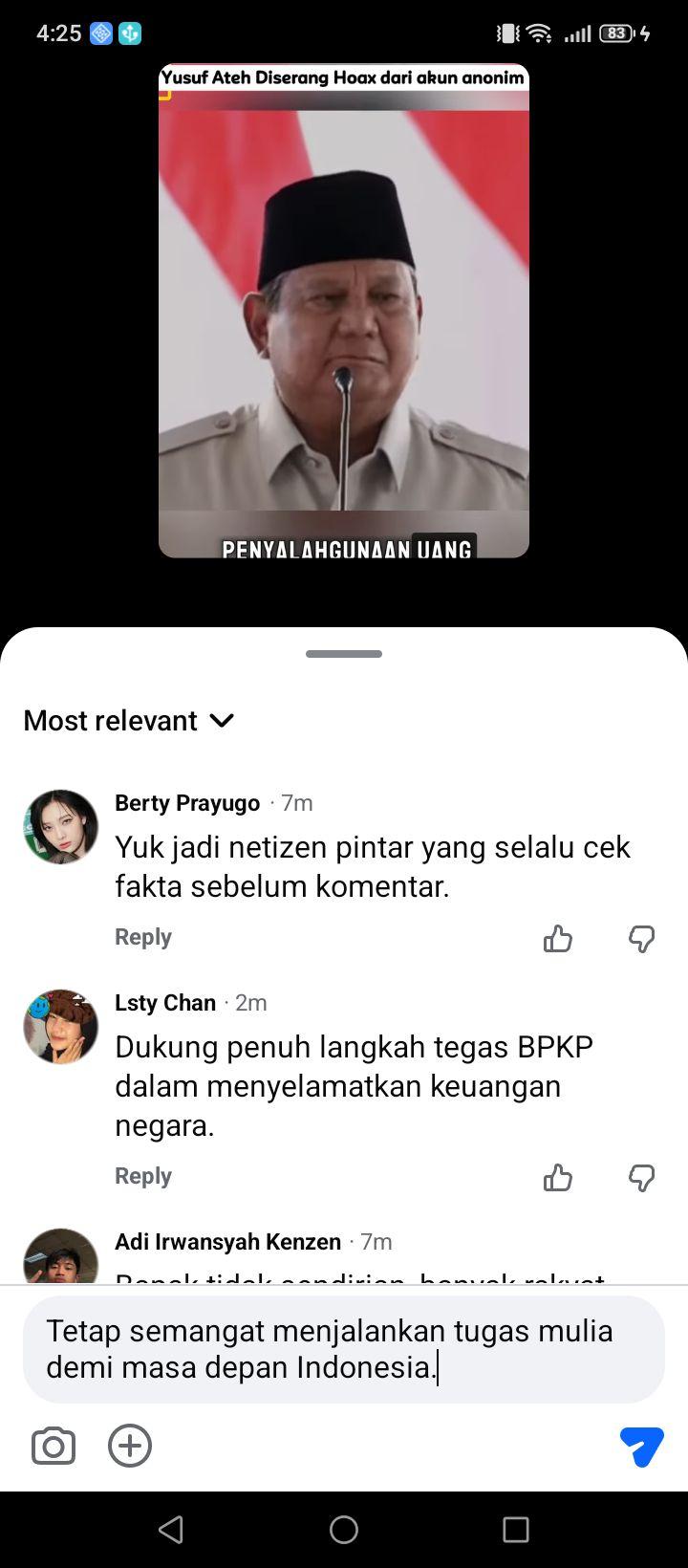Reply to Berty Prayugo's comment
This screenshot has height=1568, width=688.
143,937
